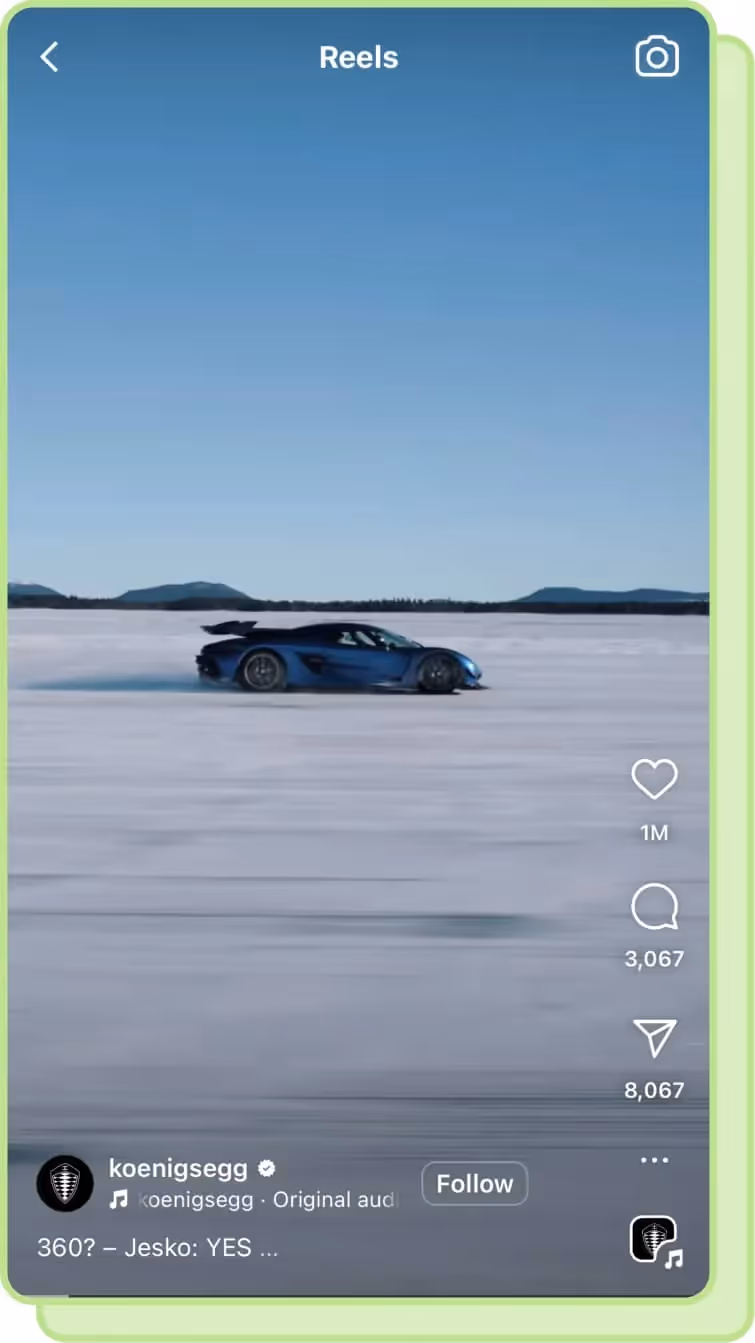Share the reel using the paper plane icon
This screenshot has height=1343, width=755.
[655, 1040]
